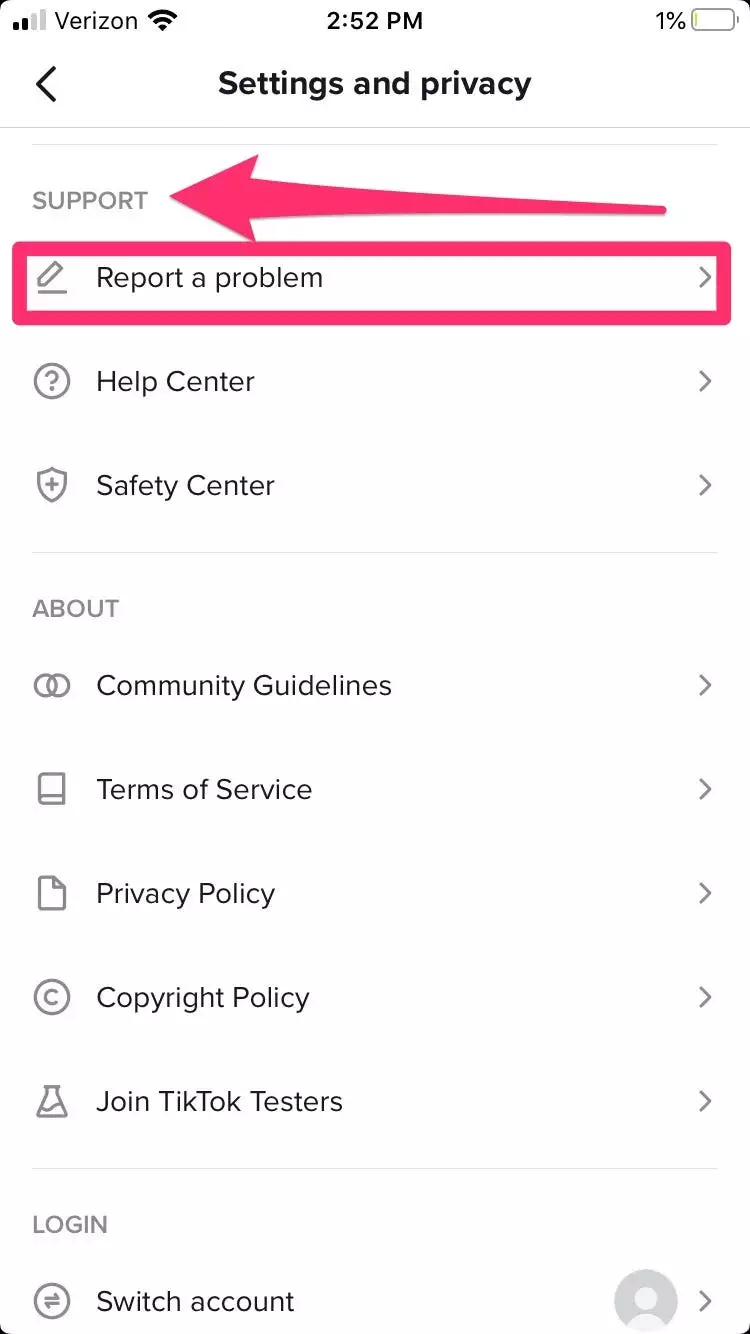This screenshot has height=1334, width=750.
Task: View the Privacy Policy
Action: (x=374, y=894)
